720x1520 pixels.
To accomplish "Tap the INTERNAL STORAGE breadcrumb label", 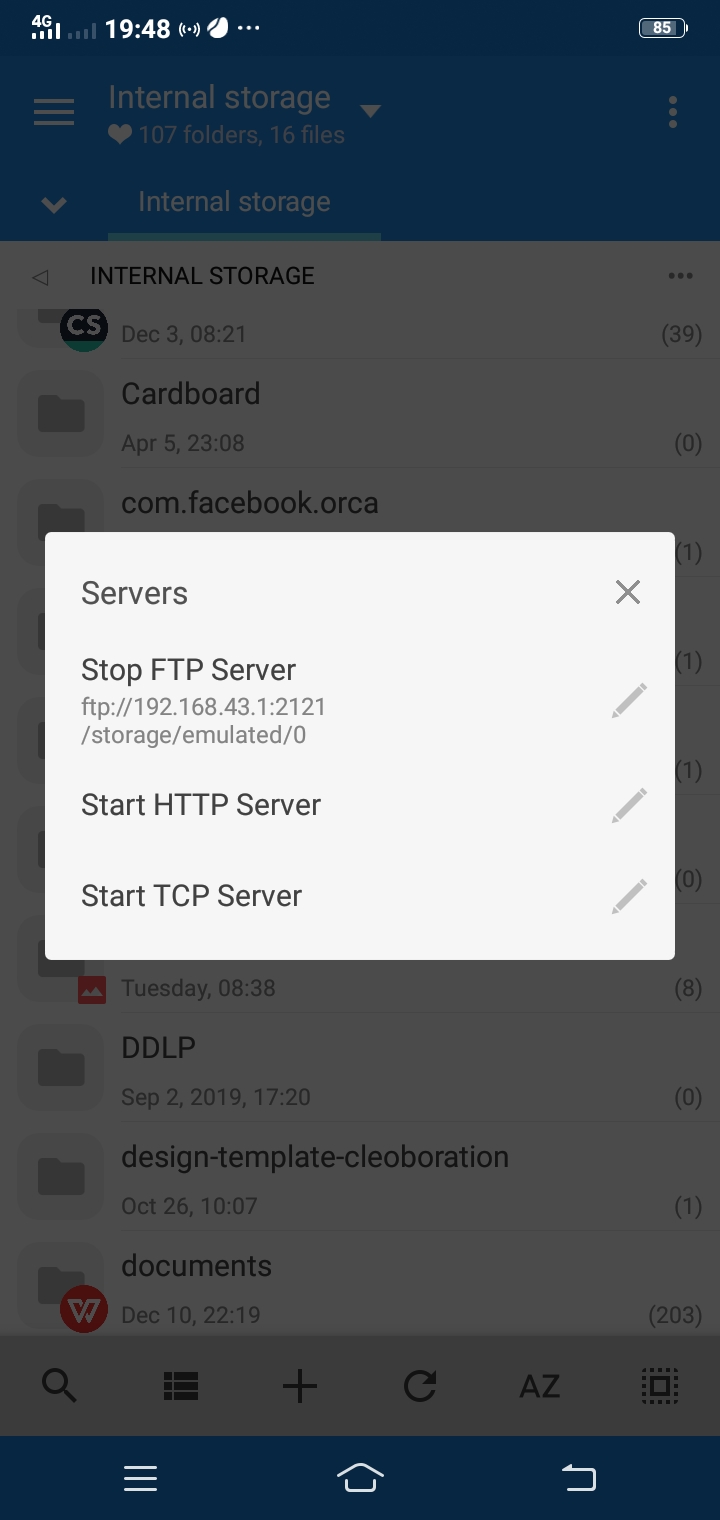I will click(202, 275).
